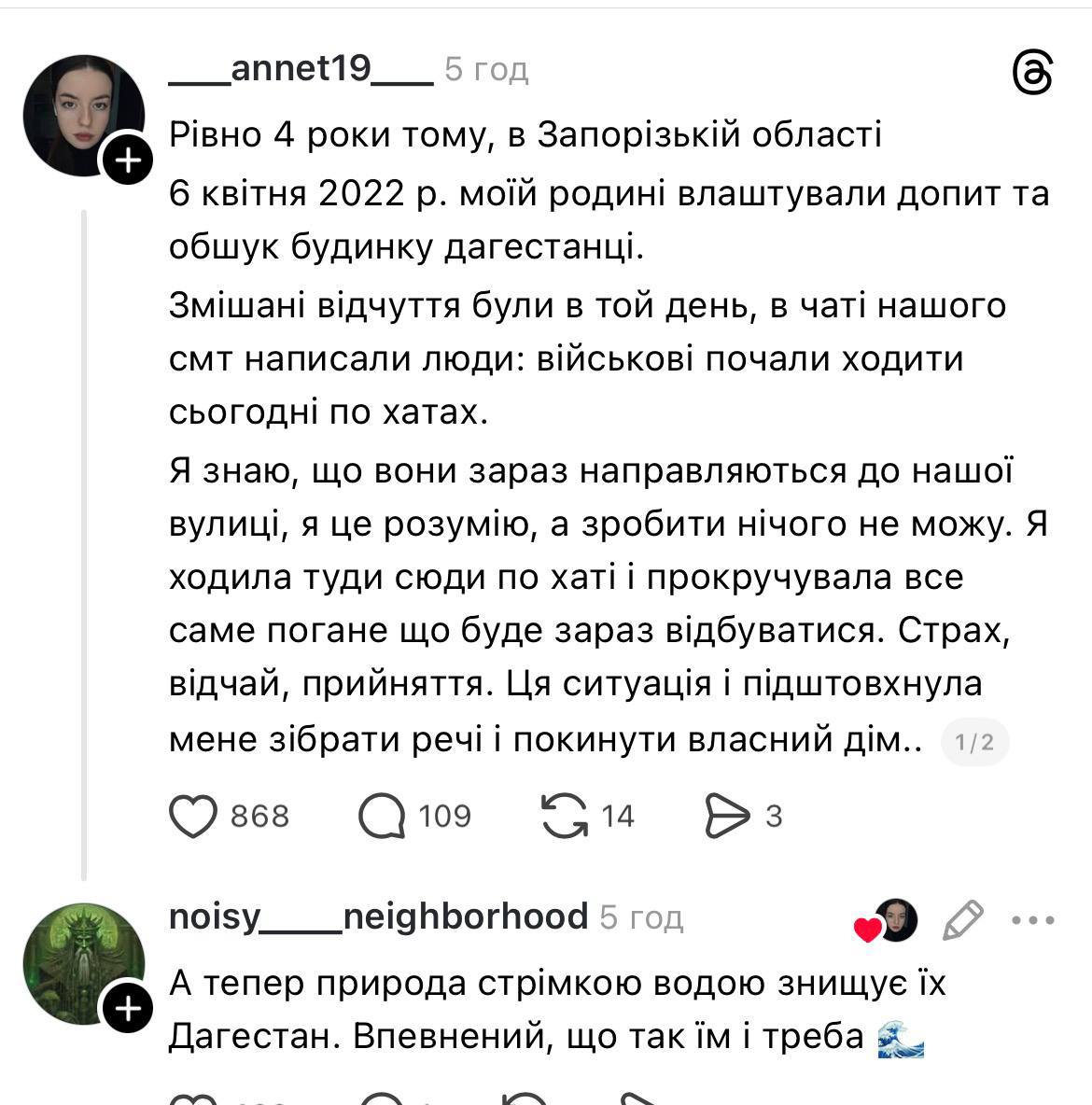Go to the next part using the 1/2 indicator

coord(974,743)
